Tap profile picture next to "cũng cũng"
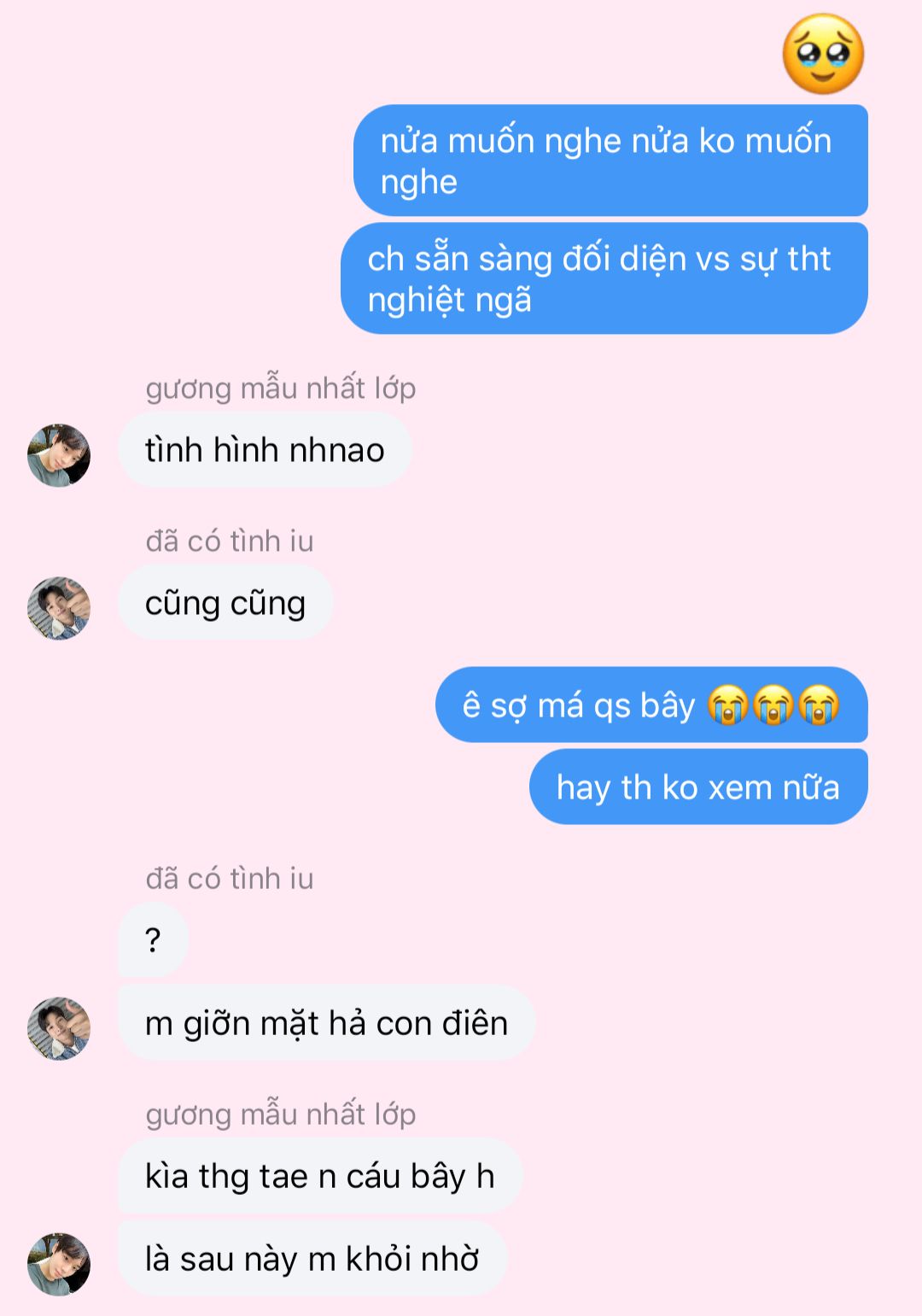922x1316 pixels. (59, 608)
